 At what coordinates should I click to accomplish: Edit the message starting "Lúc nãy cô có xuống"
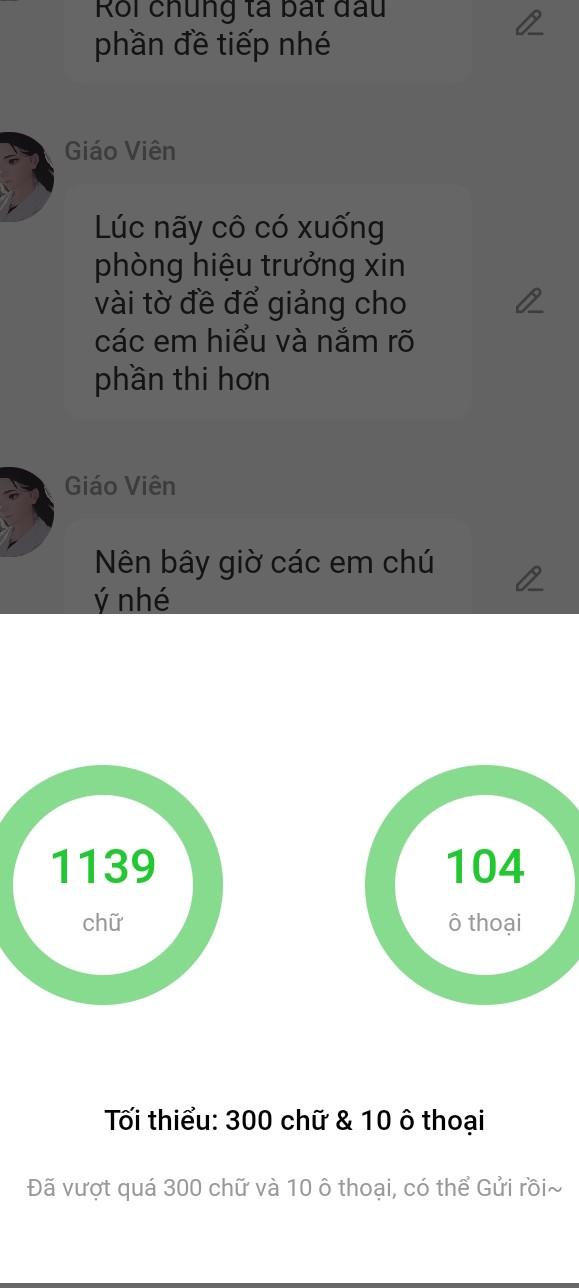(529, 301)
